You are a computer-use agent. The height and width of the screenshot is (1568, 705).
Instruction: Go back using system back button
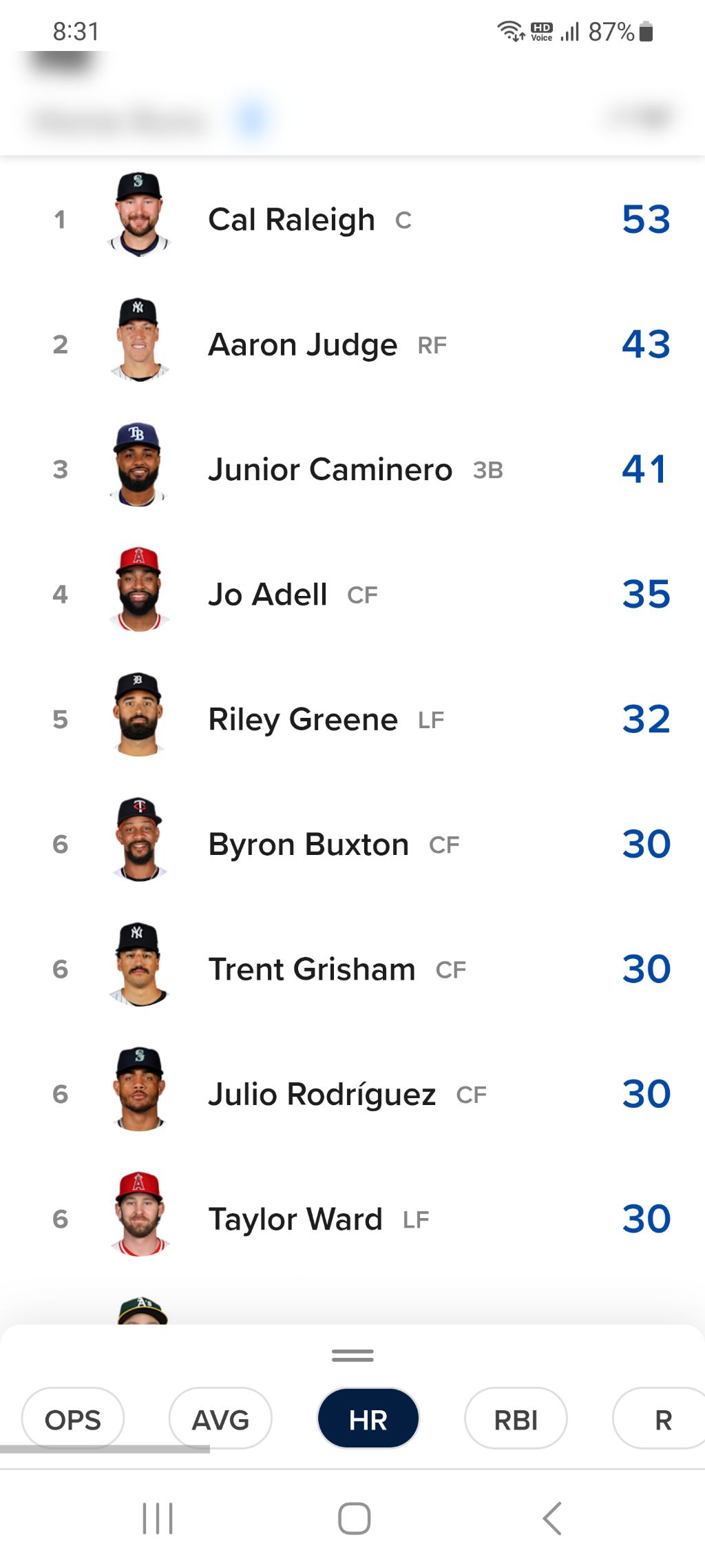tap(552, 1518)
